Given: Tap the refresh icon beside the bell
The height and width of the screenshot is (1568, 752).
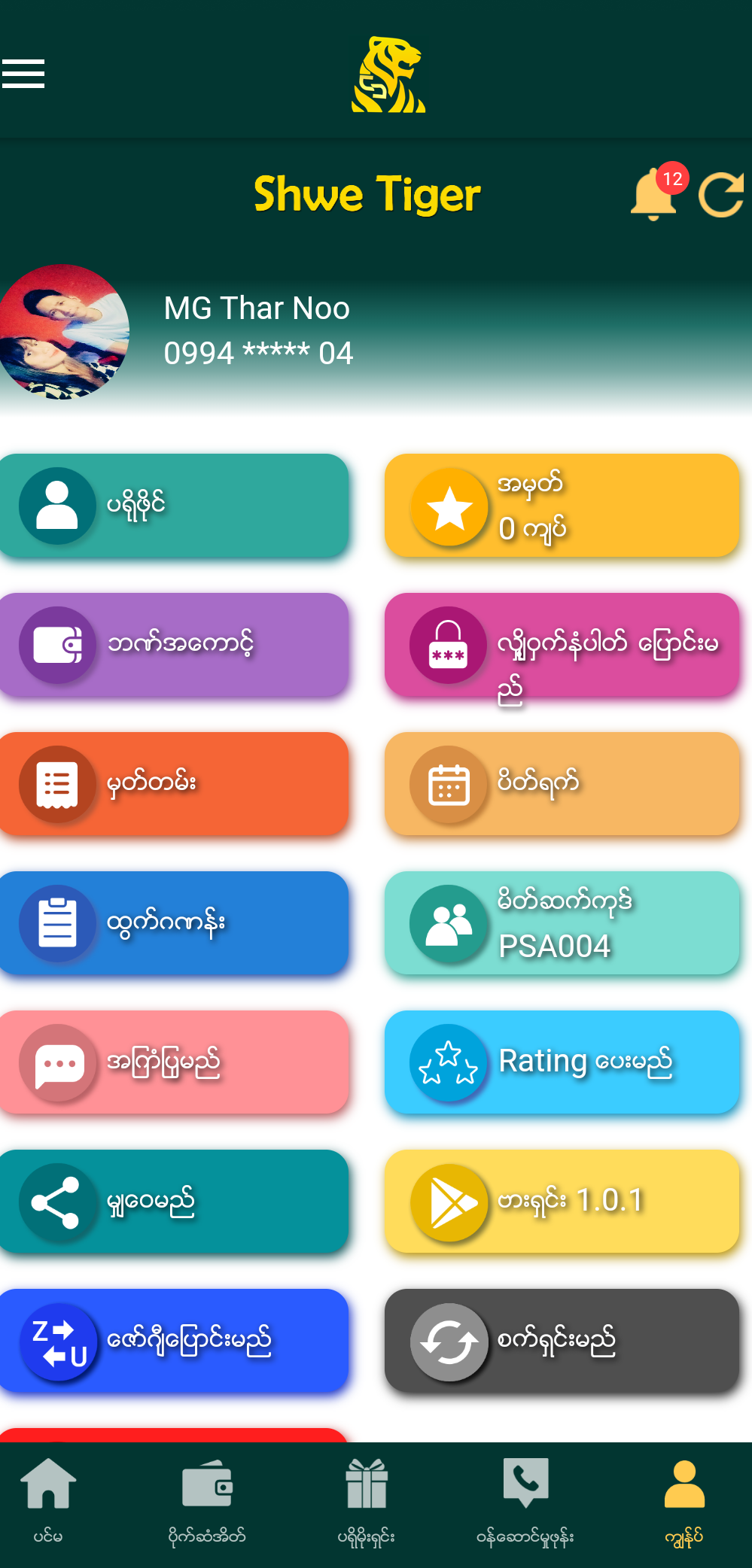Looking at the screenshot, I should (721, 195).
